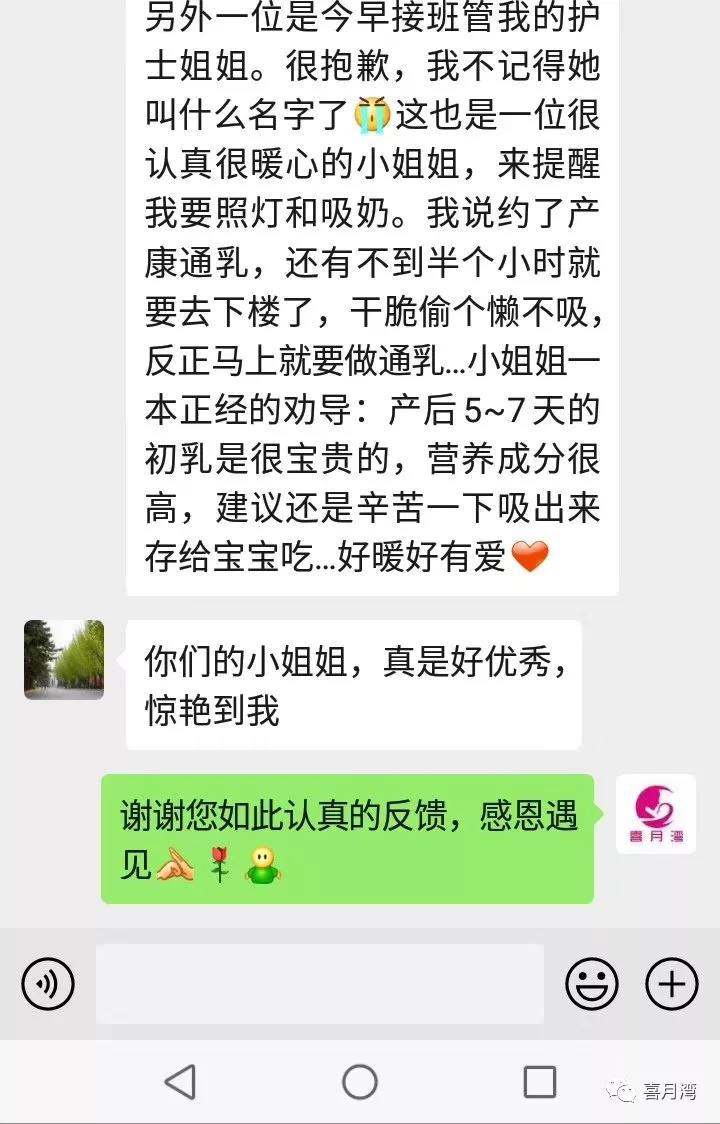Open the recent apps view

(x=539, y=1081)
